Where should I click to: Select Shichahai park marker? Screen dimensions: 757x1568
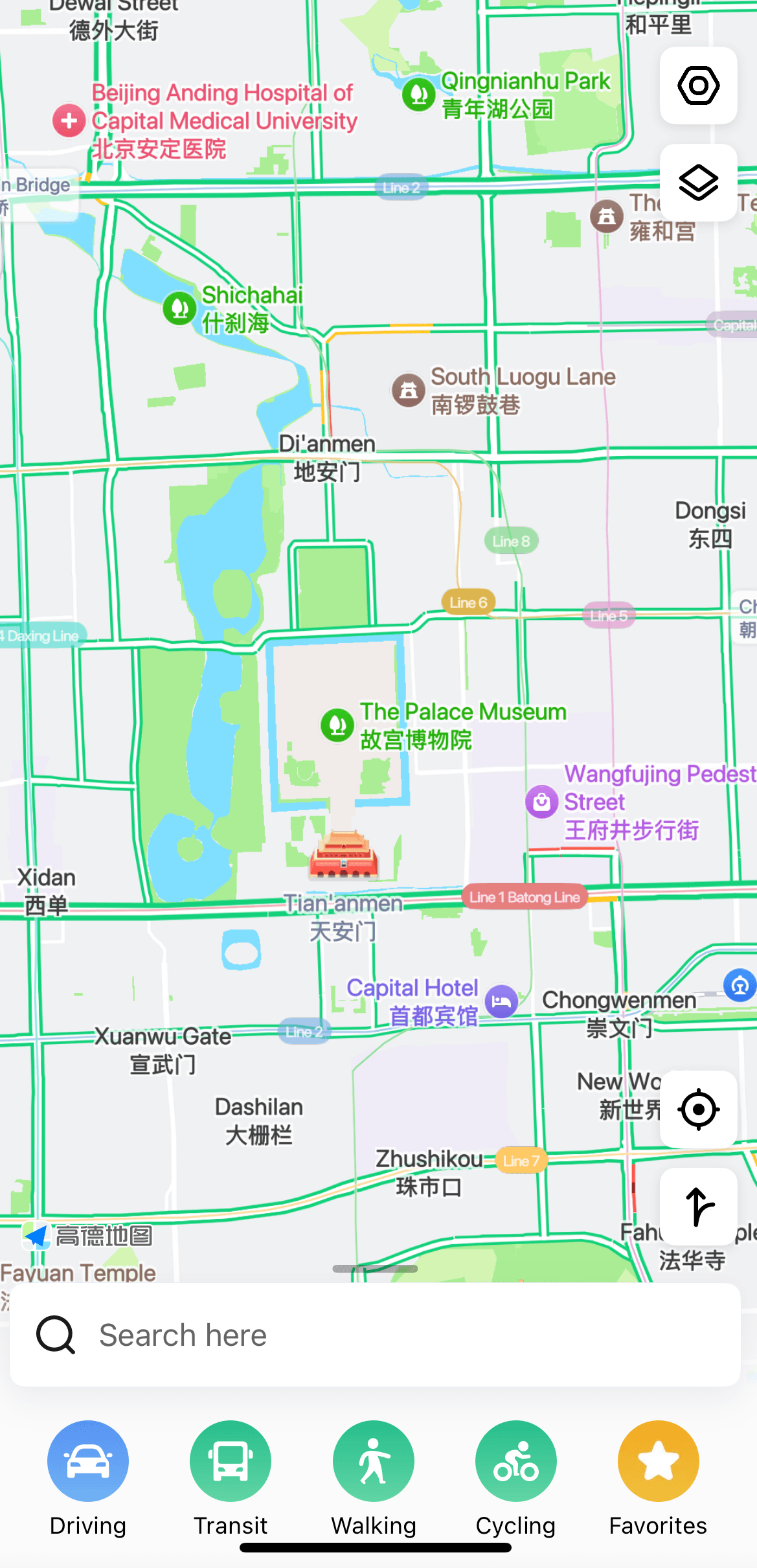click(x=179, y=308)
